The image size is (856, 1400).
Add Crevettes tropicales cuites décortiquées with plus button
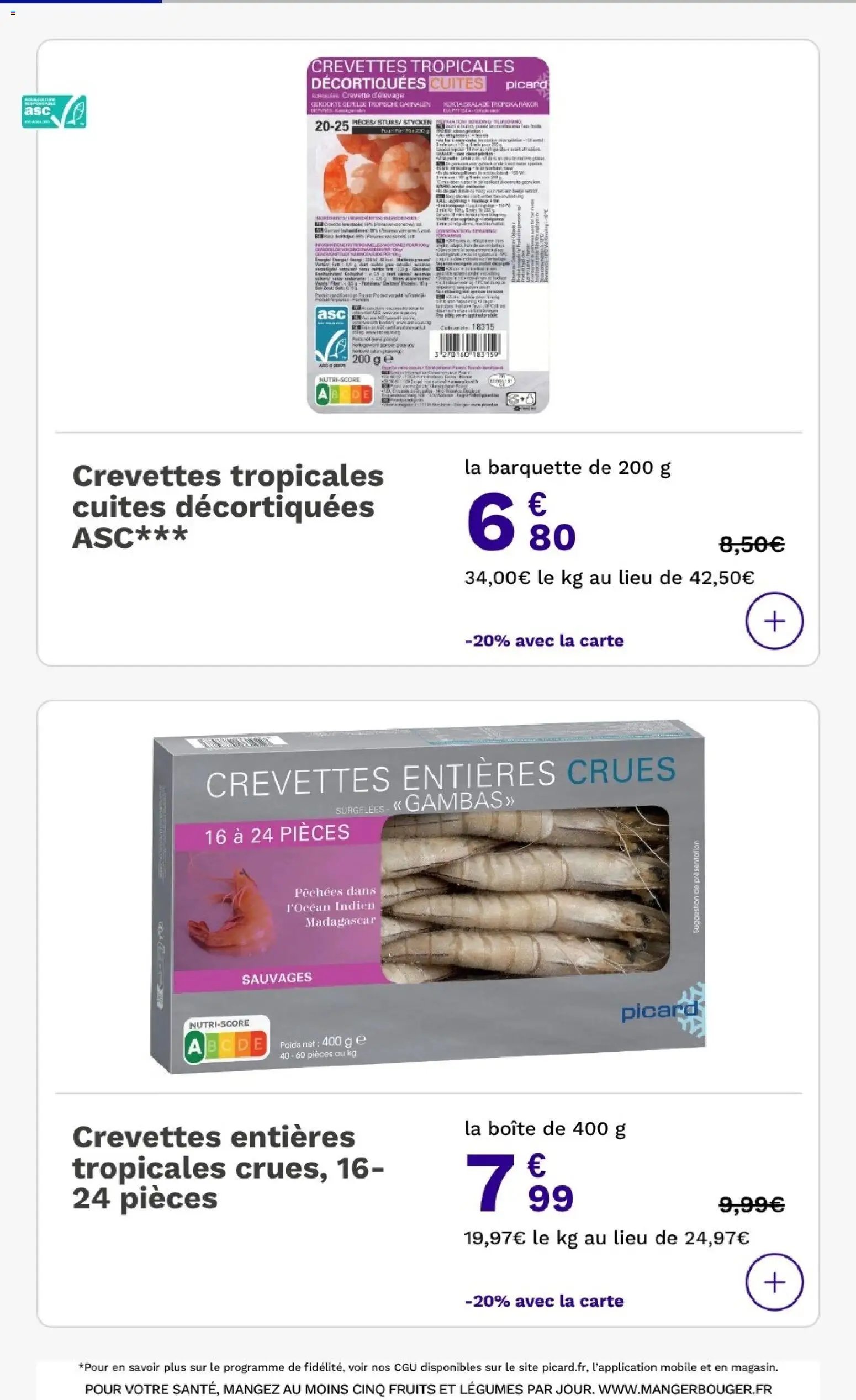774,621
